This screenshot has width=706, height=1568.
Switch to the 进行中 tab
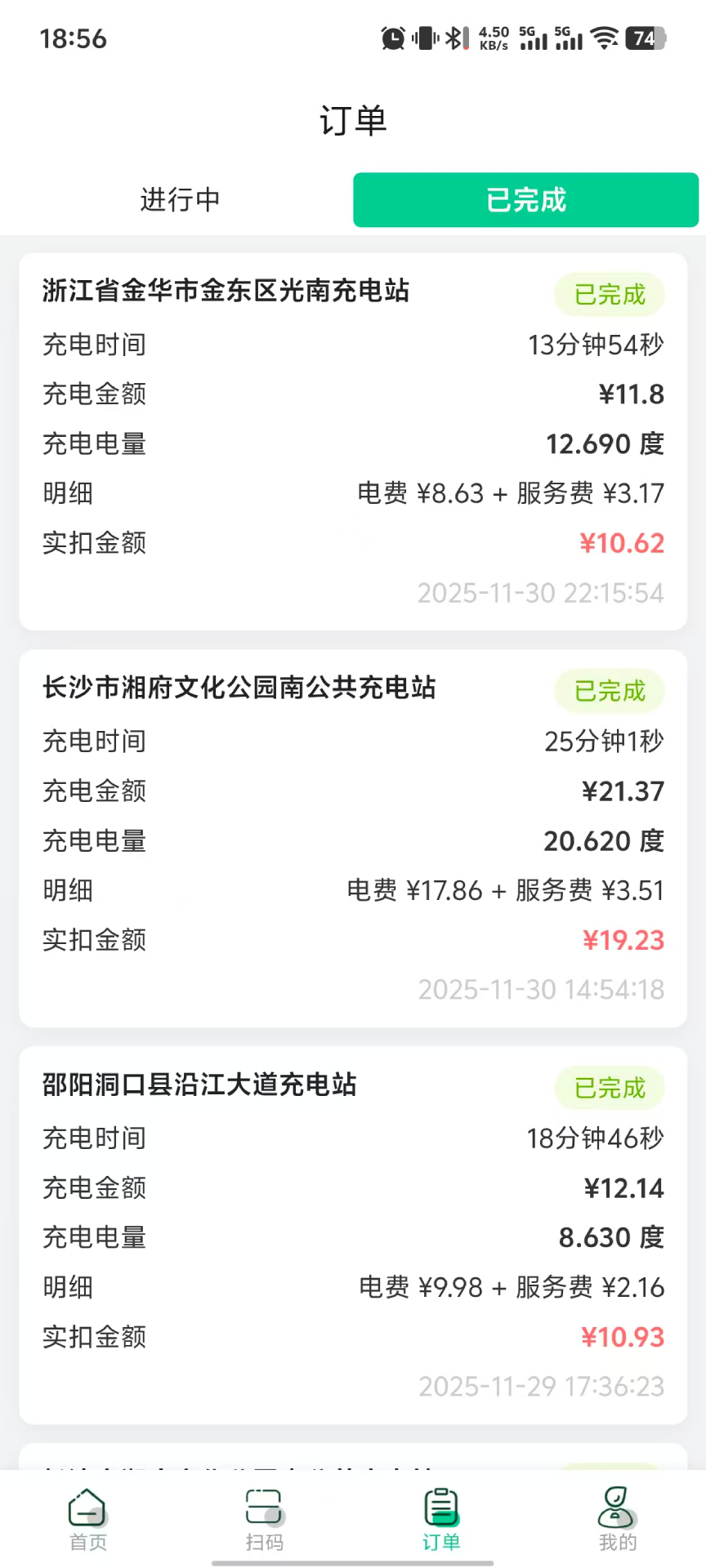pyautogui.click(x=181, y=199)
